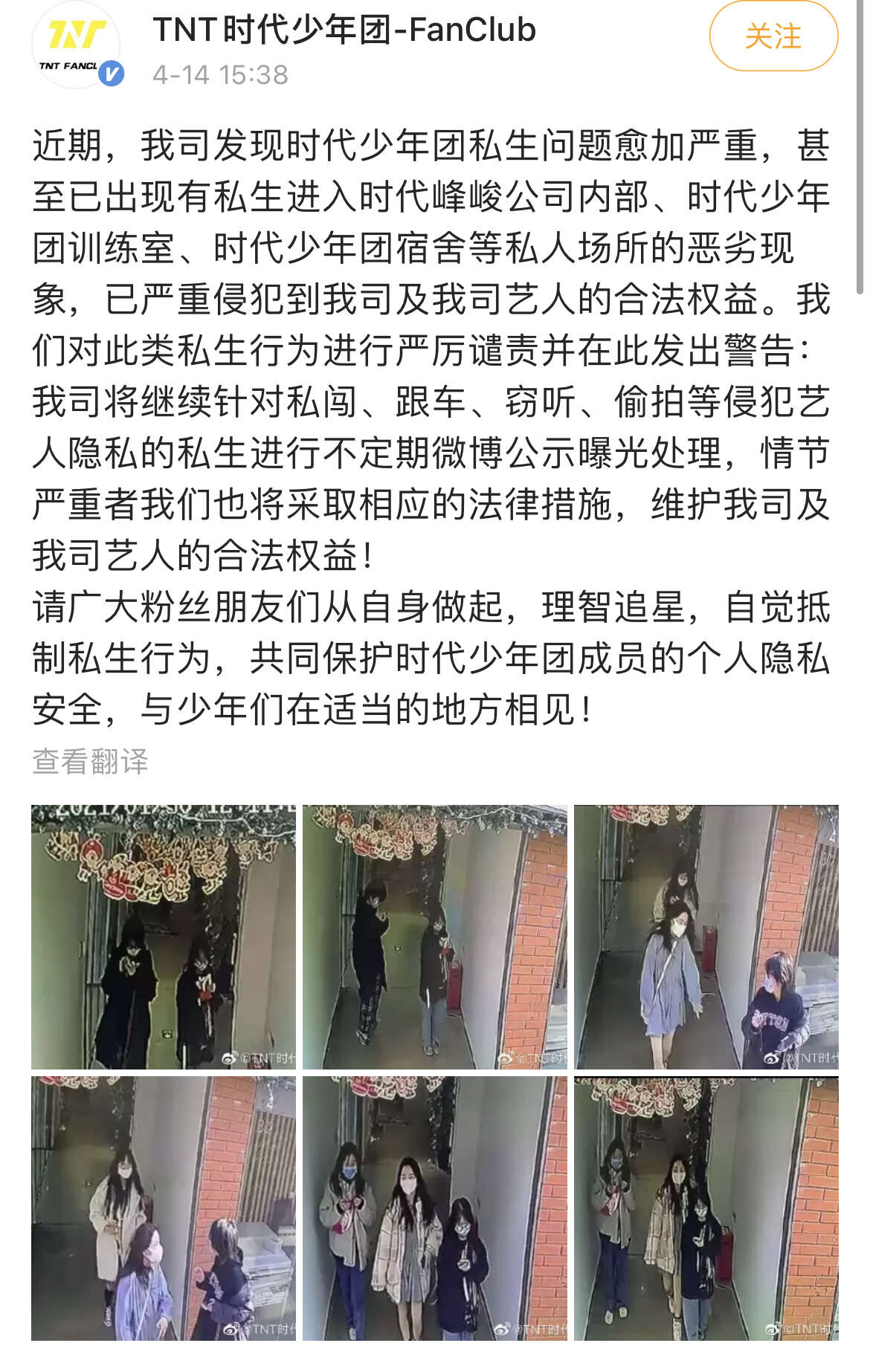Open the first photo with timestamp overlay
The height and width of the screenshot is (1372, 870).
pyautogui.click(x=163, y=936)
